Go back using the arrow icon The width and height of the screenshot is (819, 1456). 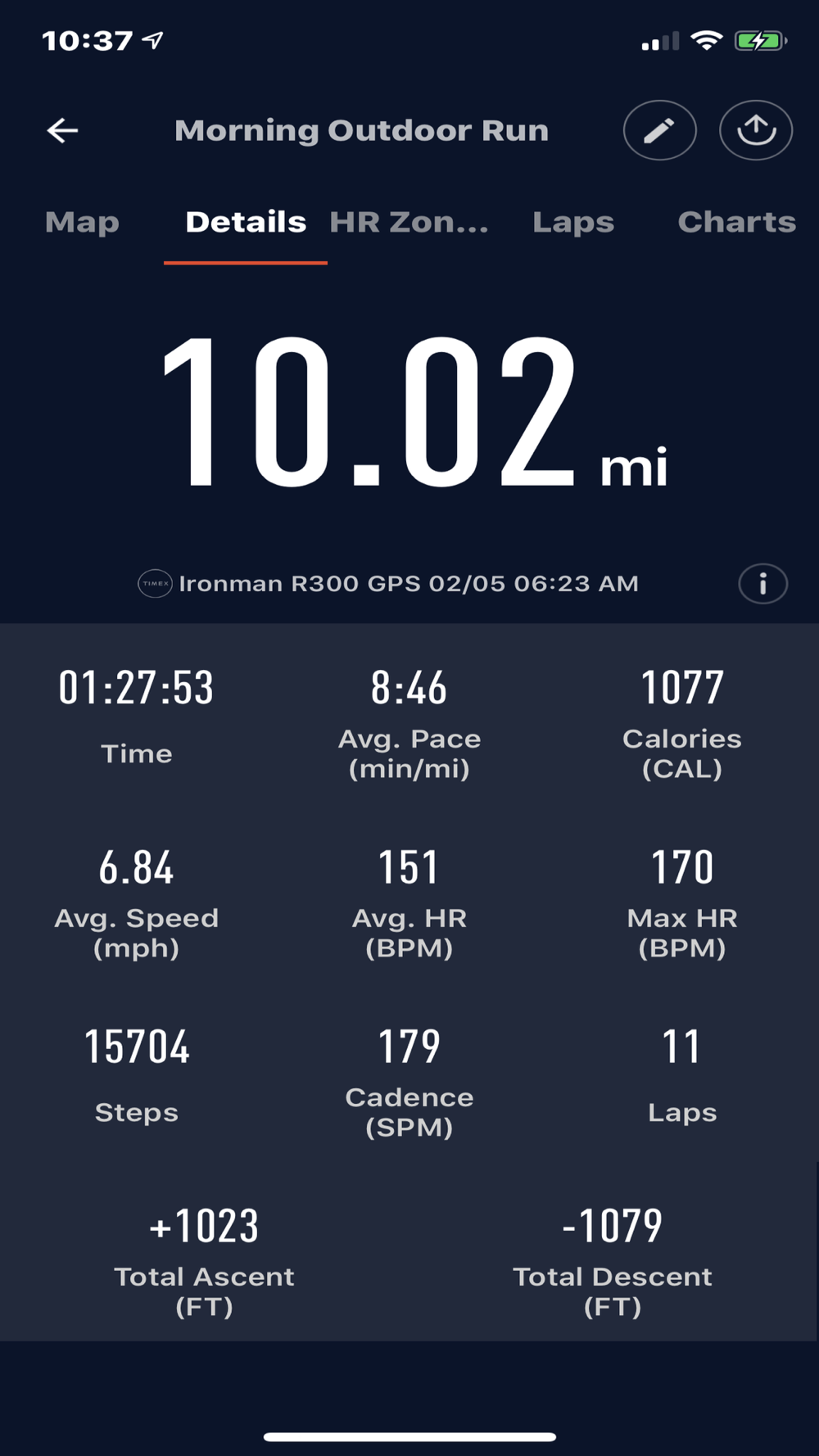pos(62,130)
